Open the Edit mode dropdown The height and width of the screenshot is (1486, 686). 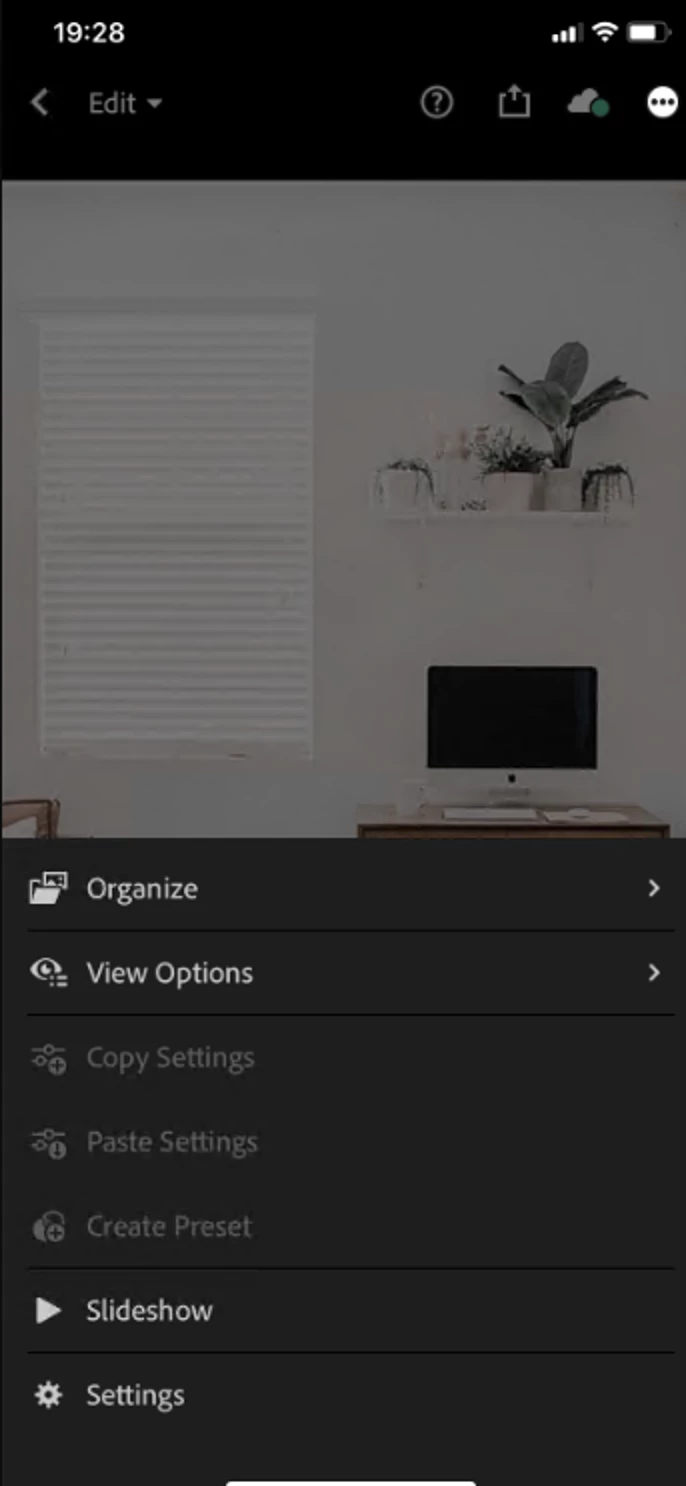pos(125,103)
